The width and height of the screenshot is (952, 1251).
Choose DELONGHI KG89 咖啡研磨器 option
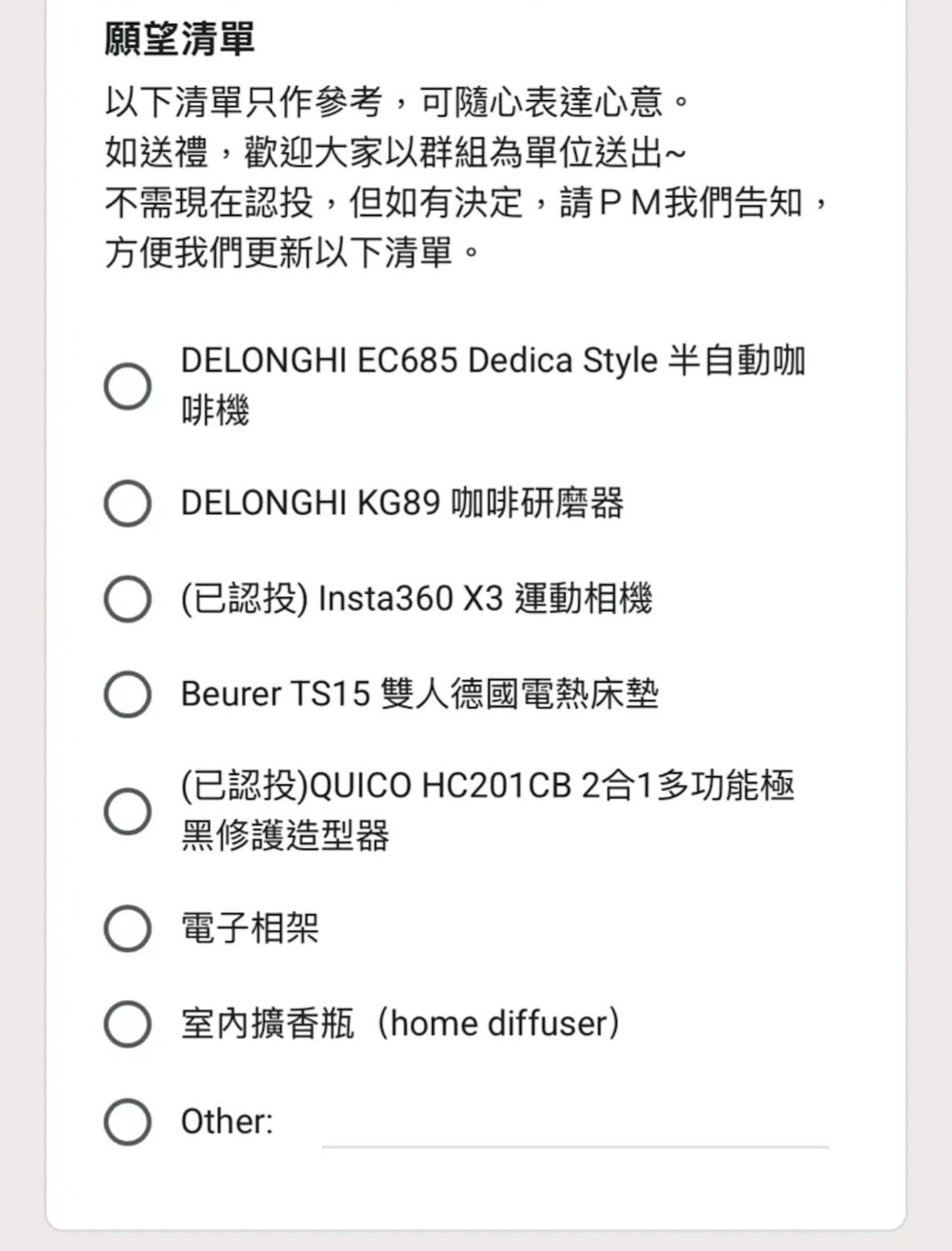(128, 503)
